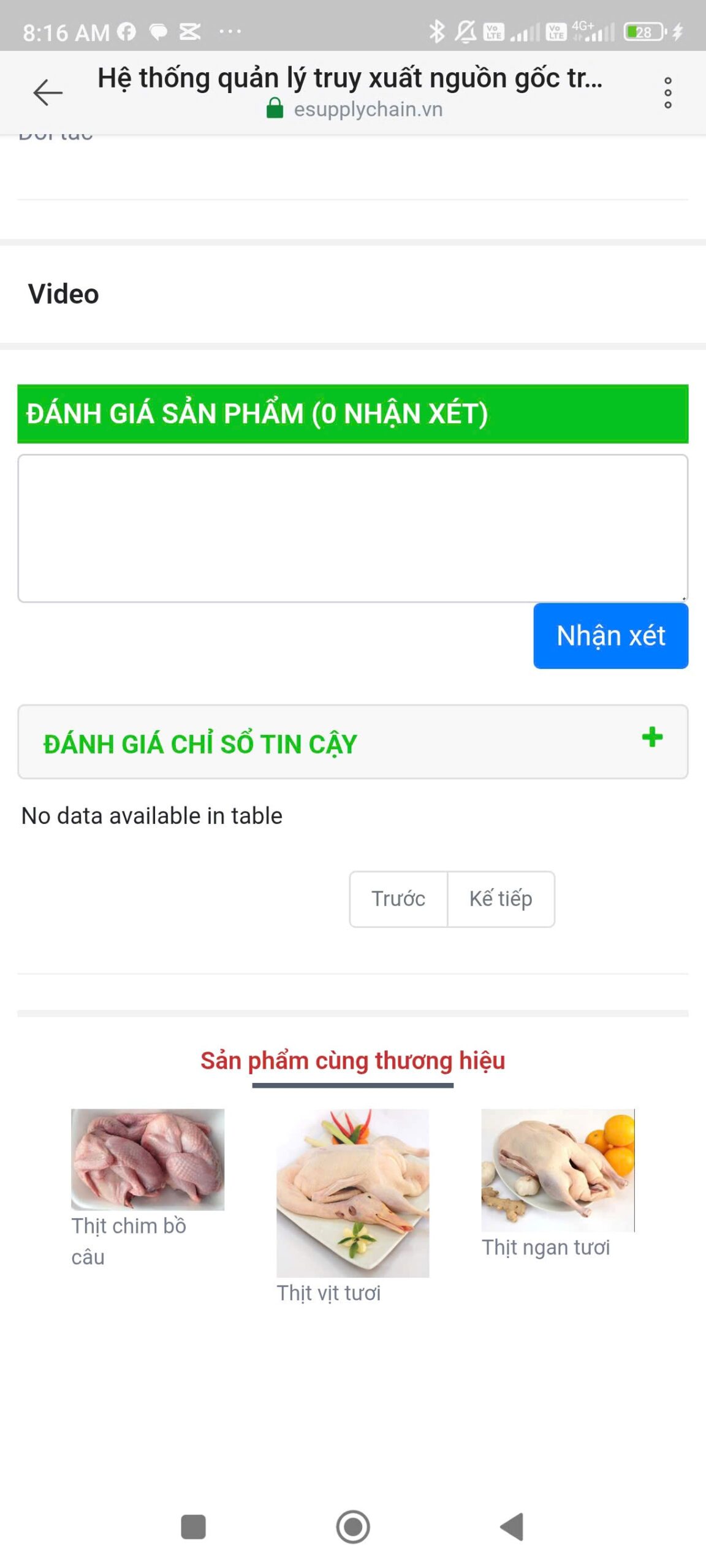Open recent apps from navigation bar

[193, 1526]
